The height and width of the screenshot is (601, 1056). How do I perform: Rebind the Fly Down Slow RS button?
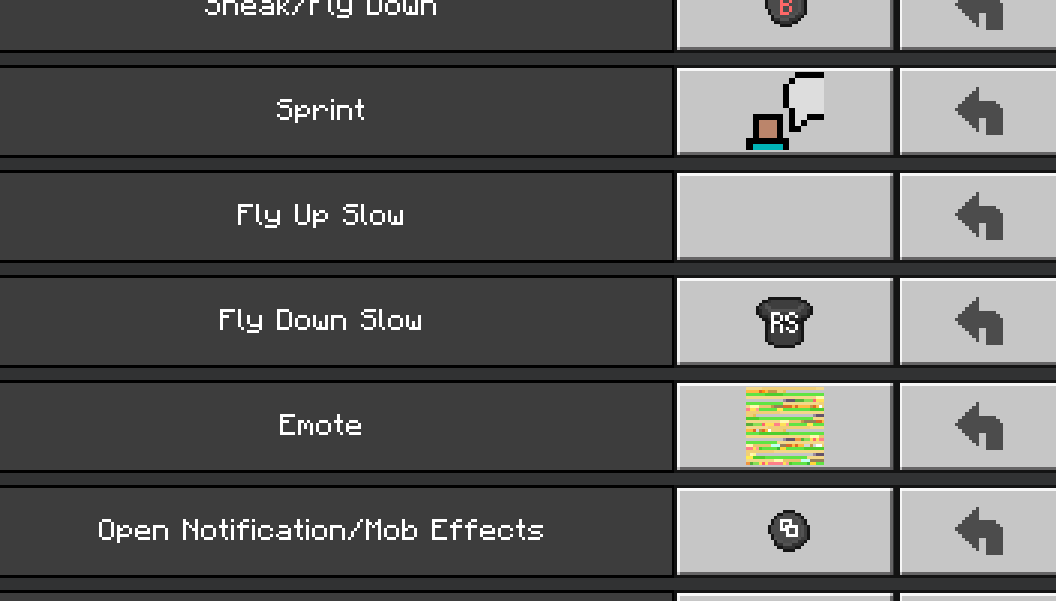pyautogui.click(x=785, y=321)
